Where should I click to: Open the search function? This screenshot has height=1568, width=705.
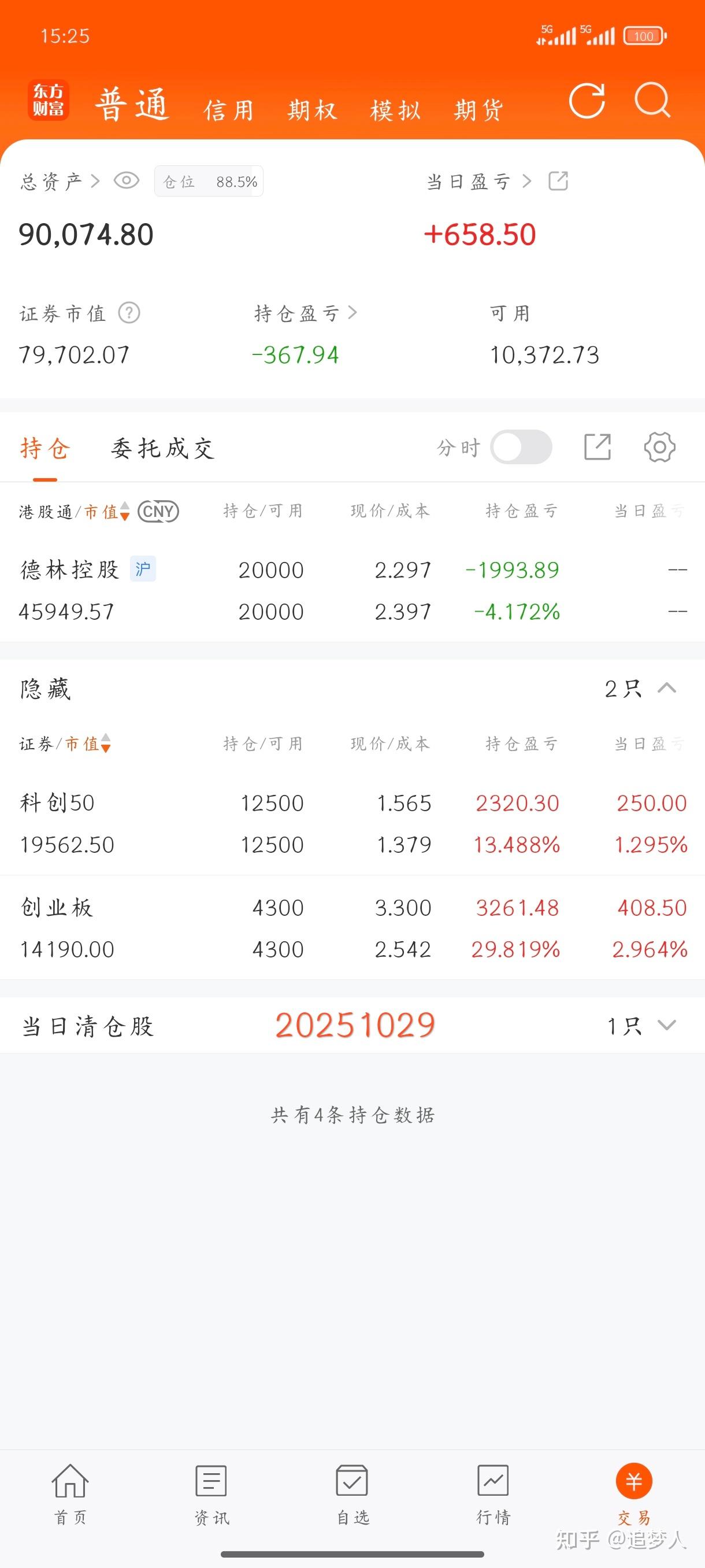tap(652, 102)
